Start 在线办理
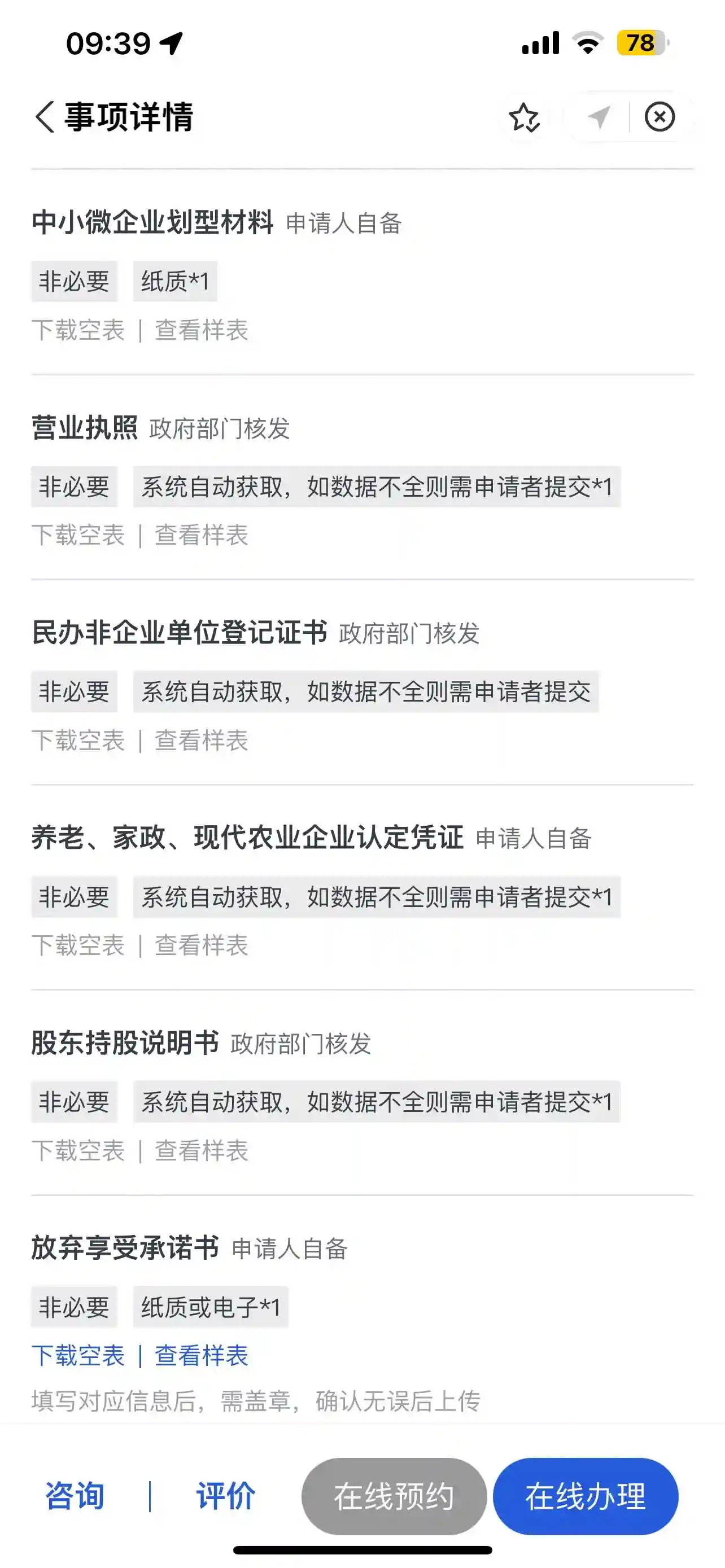The height and width of the screenshot is (1568, 725). (585, 1496)
